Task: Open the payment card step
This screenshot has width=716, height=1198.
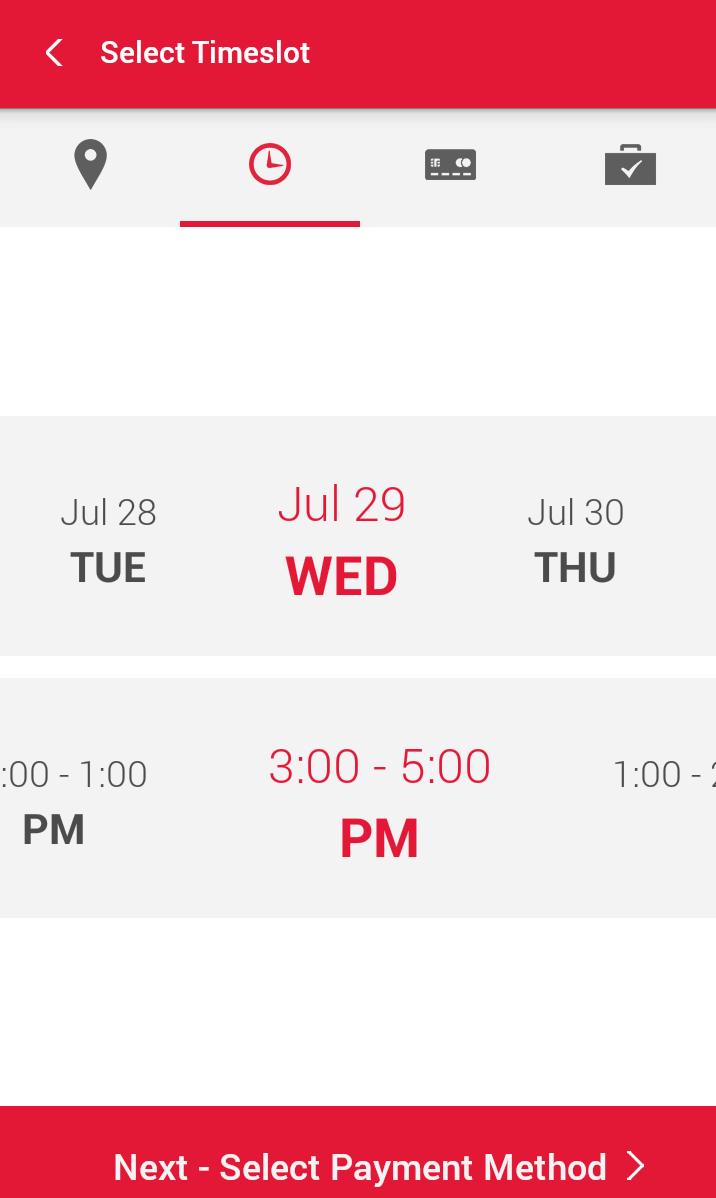Action: coord(450,164)
